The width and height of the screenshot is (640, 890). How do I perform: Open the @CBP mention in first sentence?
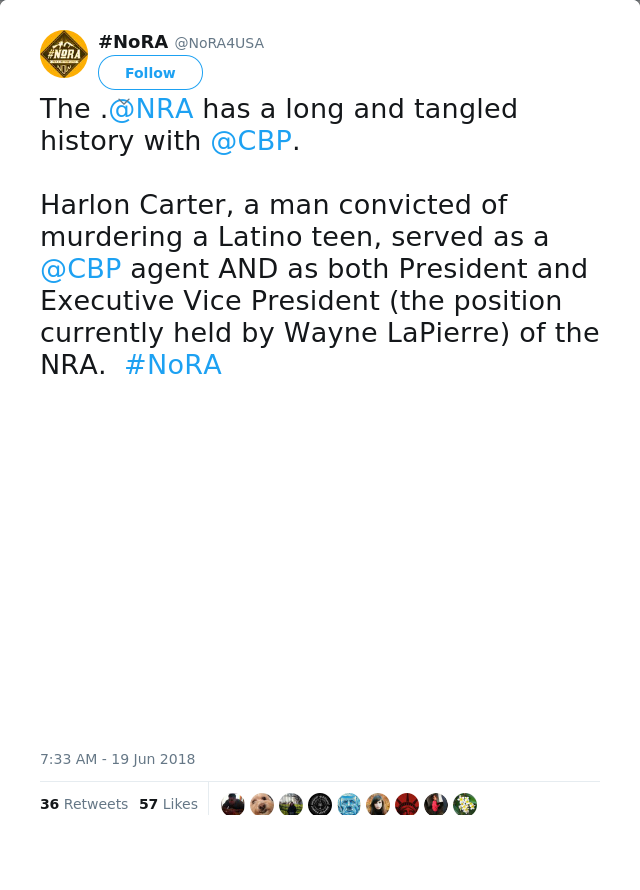[251, 141]
